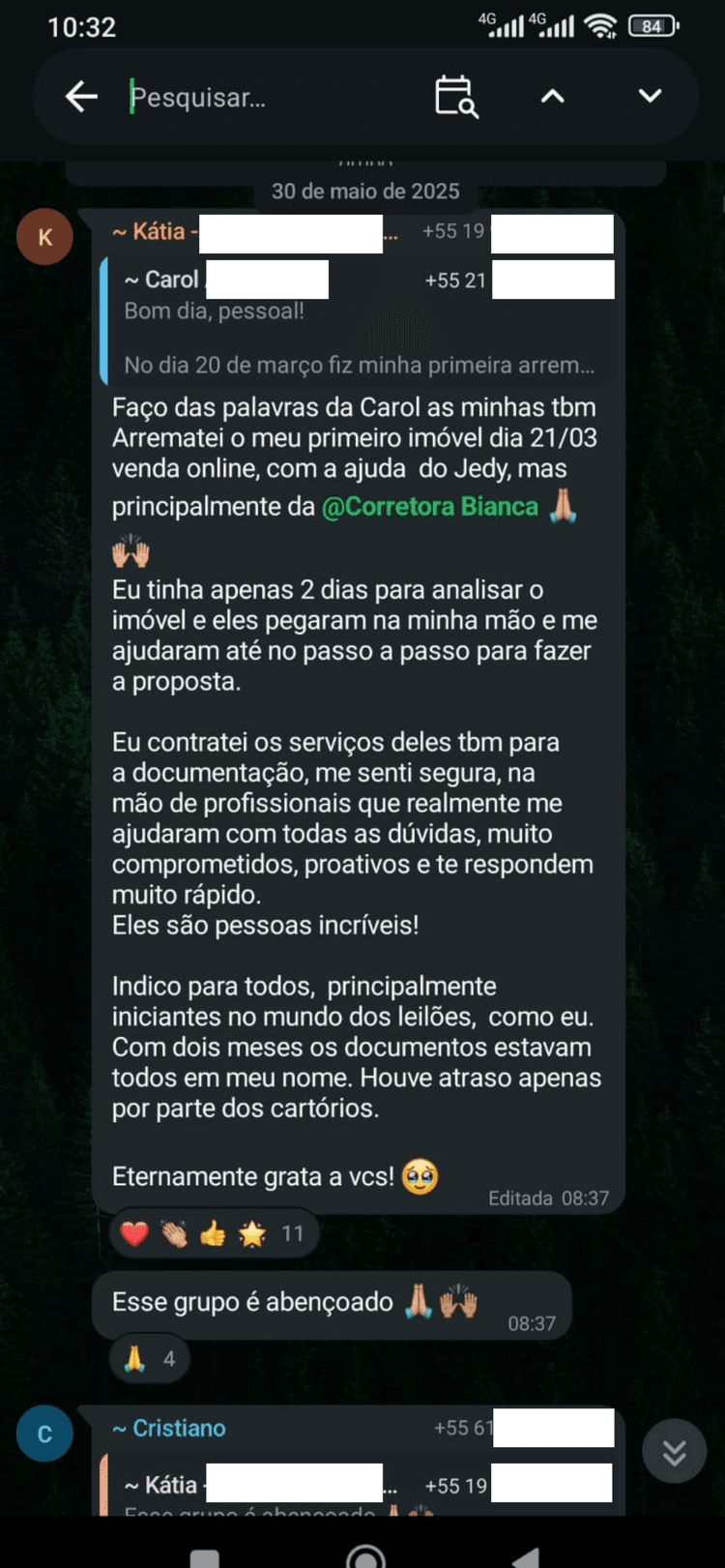View reactions on the pill showing 11
This screenshot has height=1568, width=725.
coord(213,1232)
